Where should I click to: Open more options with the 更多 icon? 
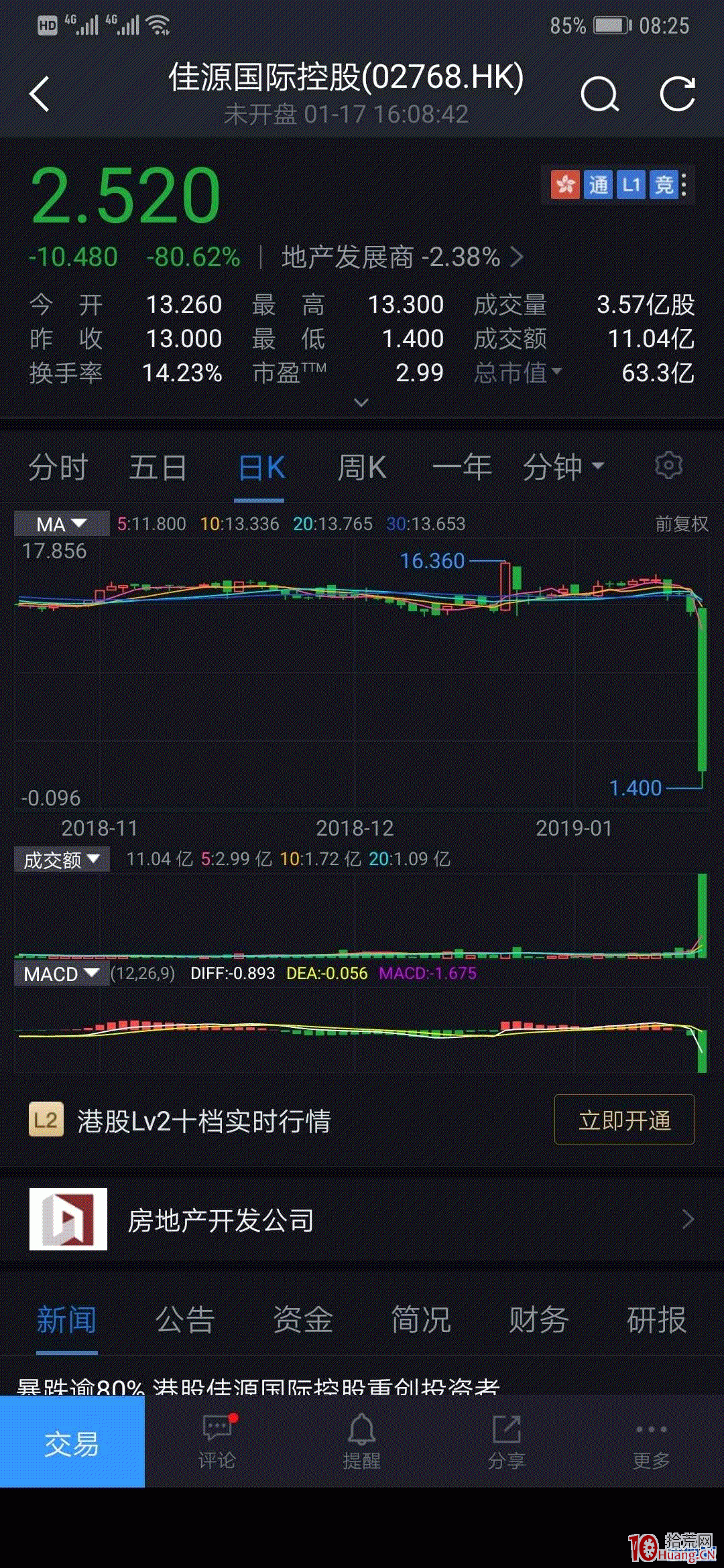coord(652,1441)
